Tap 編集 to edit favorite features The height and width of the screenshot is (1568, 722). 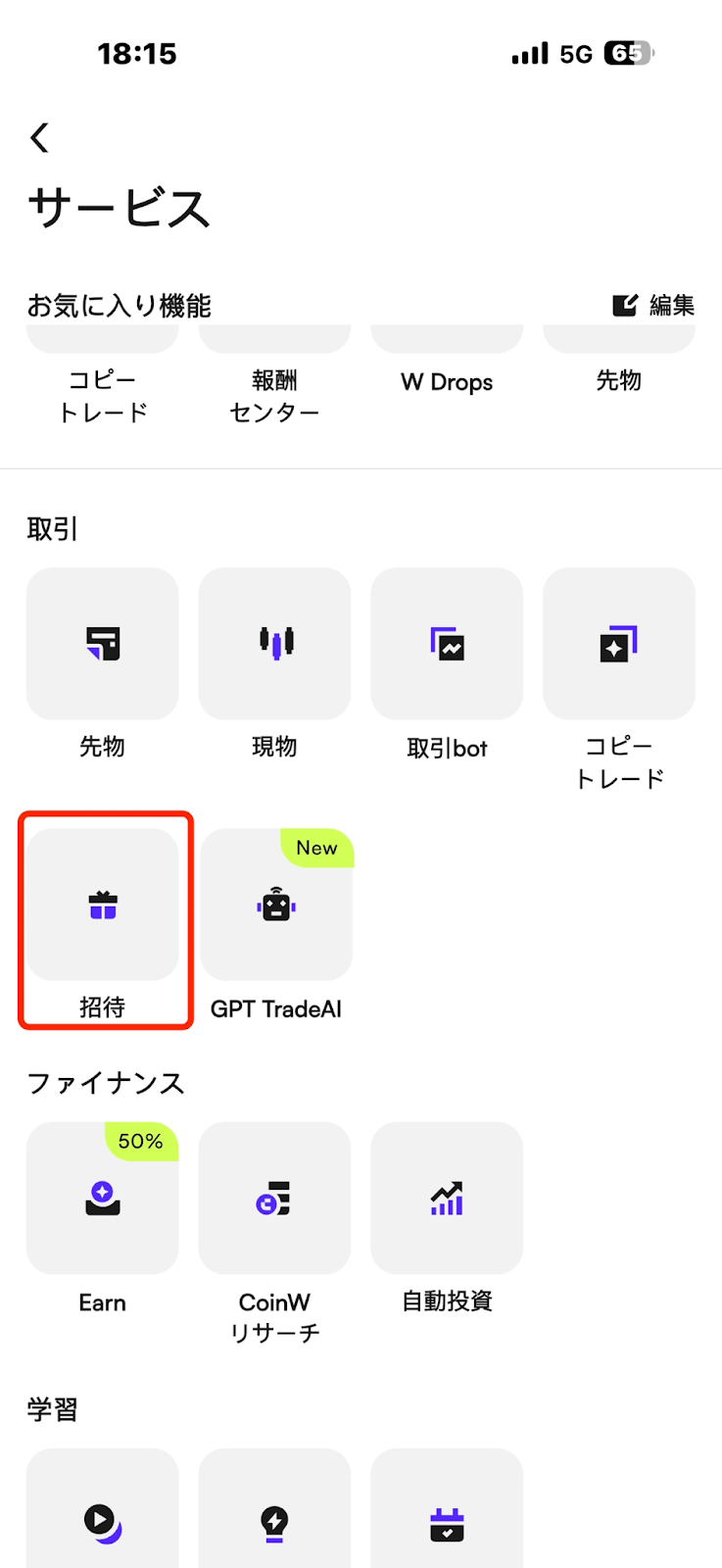[x=653, y=306]
